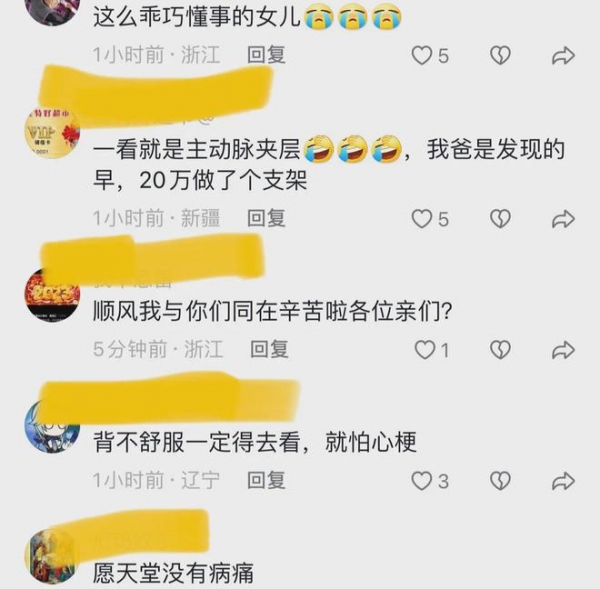This screenshot has height=589, width=600.
Task: Like the 顺风我与你们同在 comment
Action: tap(426, 350)
